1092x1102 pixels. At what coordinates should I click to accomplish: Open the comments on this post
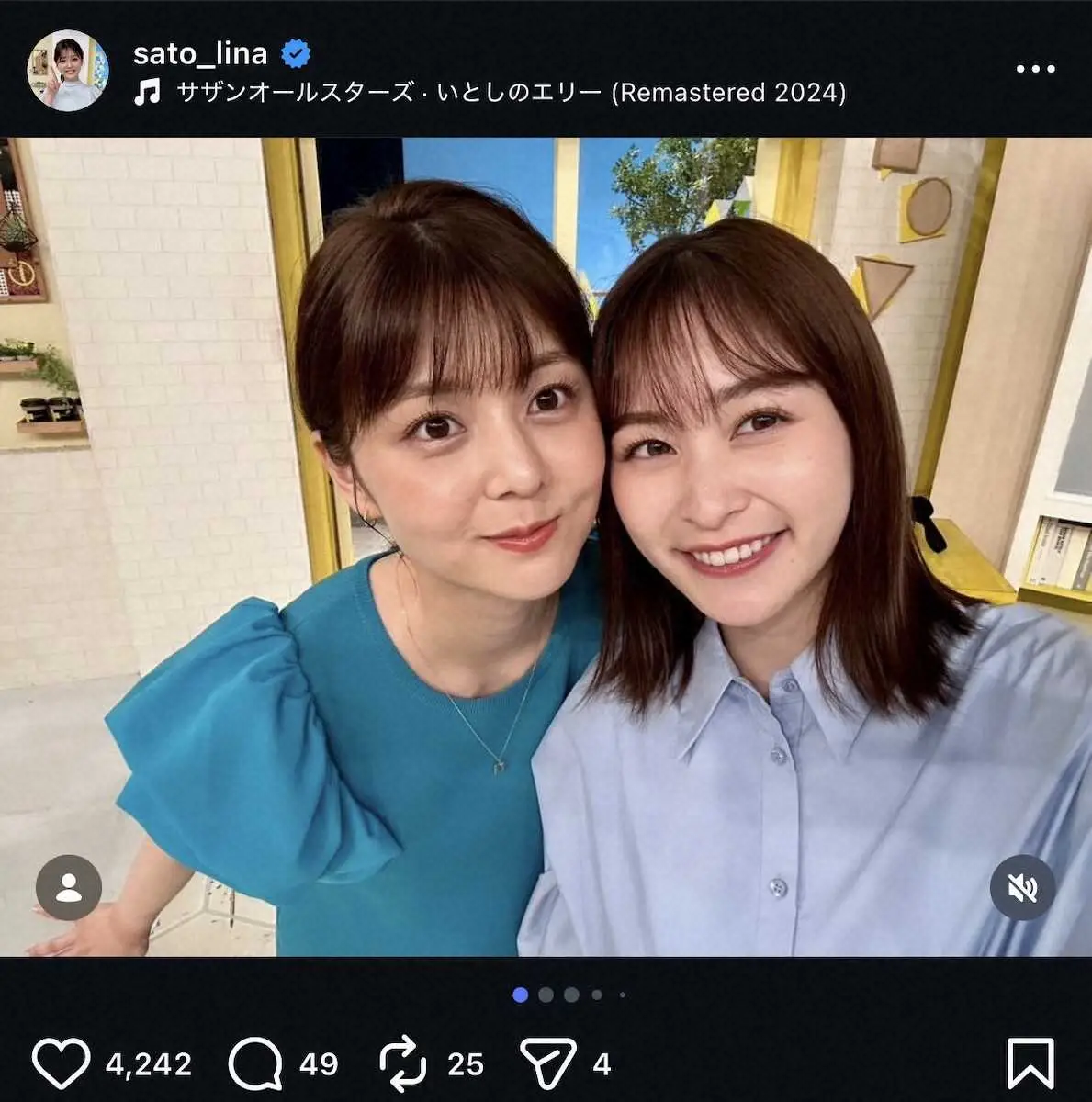pyautogui.click(x=255, y=1063)
